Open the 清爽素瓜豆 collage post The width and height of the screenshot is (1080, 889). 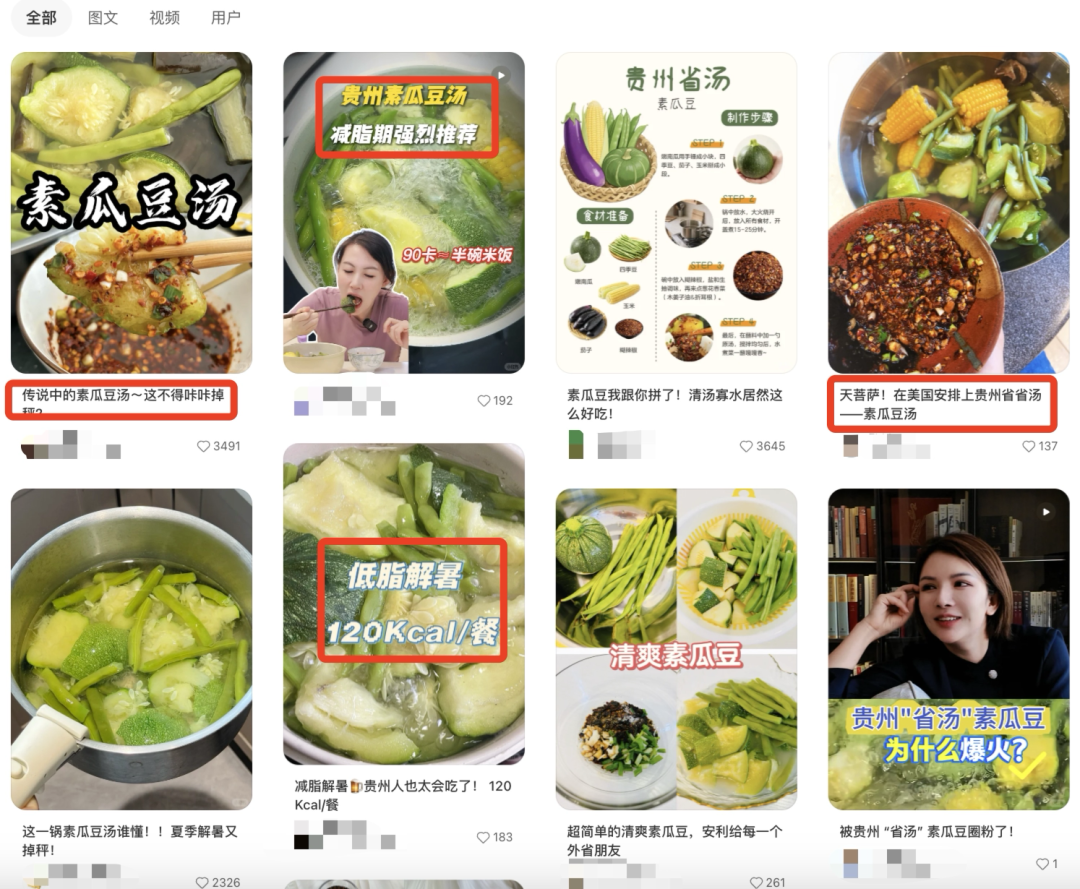pyautogui.click(x=676, y=648)
